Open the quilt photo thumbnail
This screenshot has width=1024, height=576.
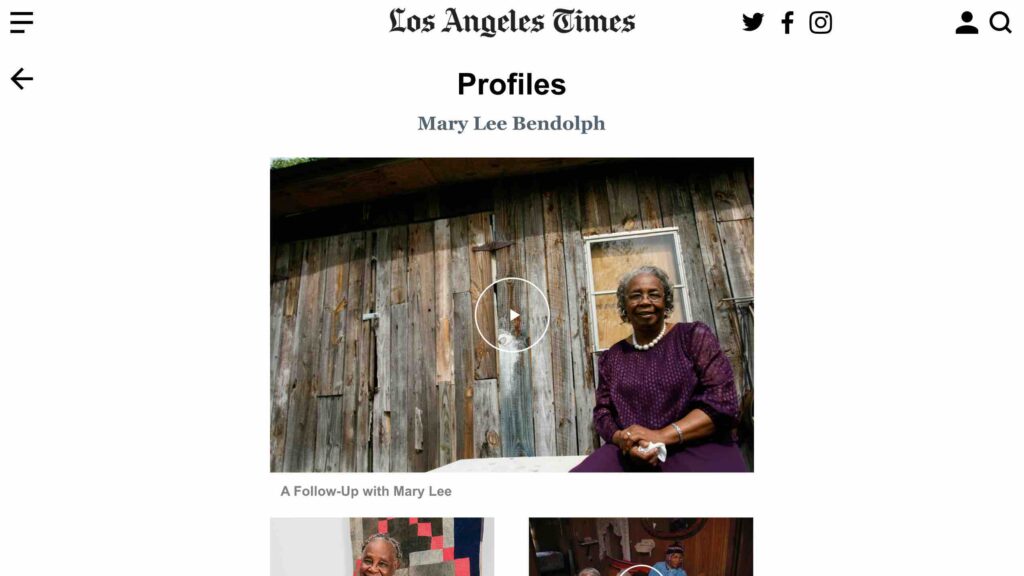pos(382,547)
